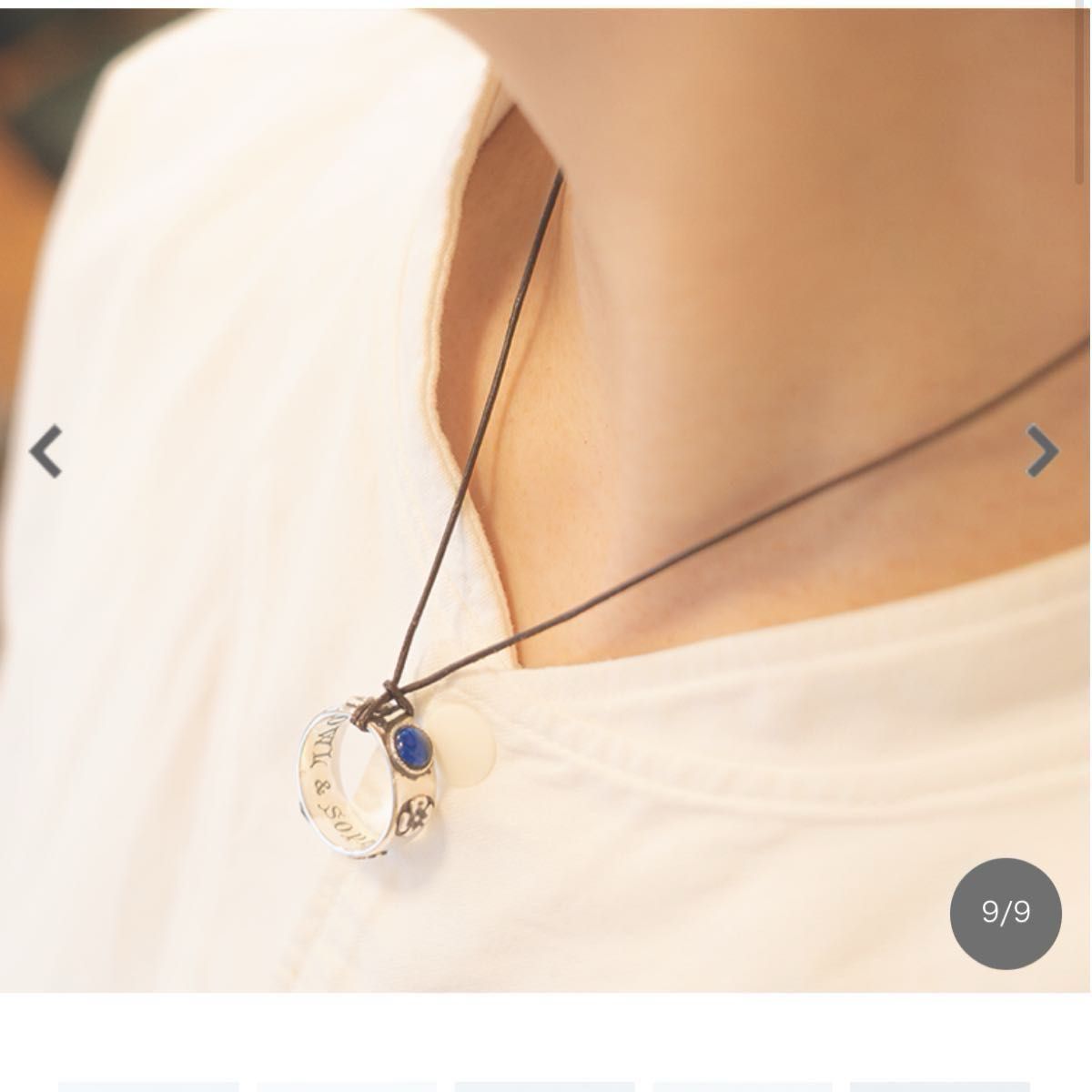Go to the previous product photo
The height and width of the screenshot is (1092, 1092).
pos(46,451)
